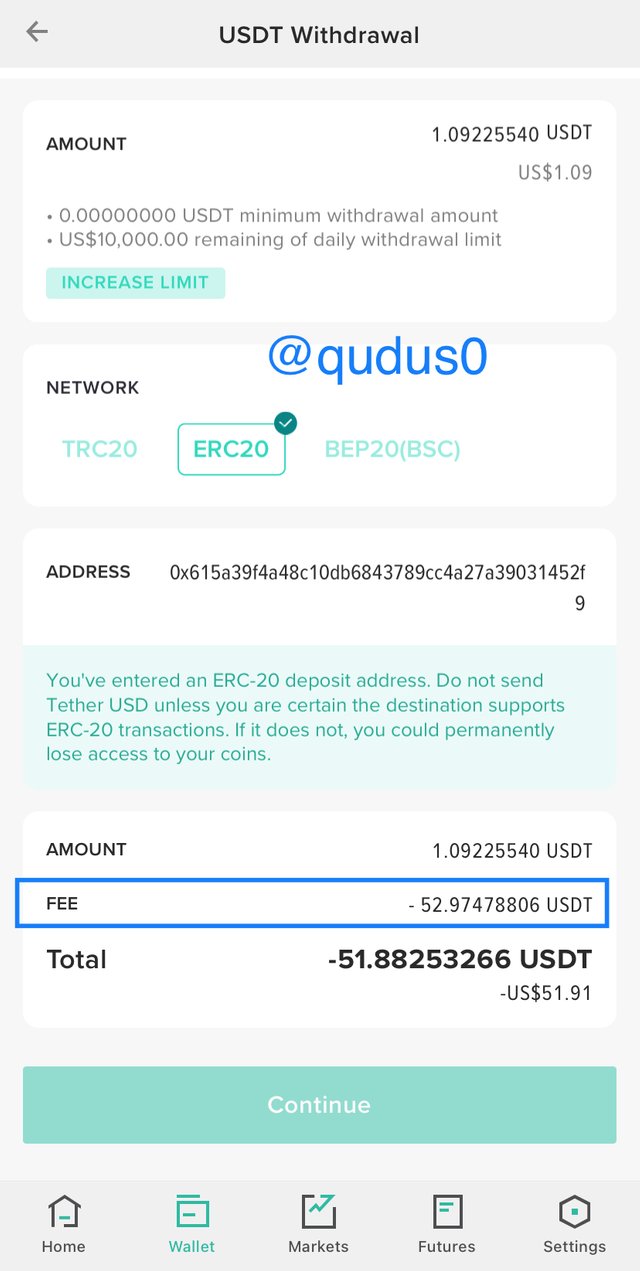
Task: Continue with the withdrawal
Action: (319, 1105)
